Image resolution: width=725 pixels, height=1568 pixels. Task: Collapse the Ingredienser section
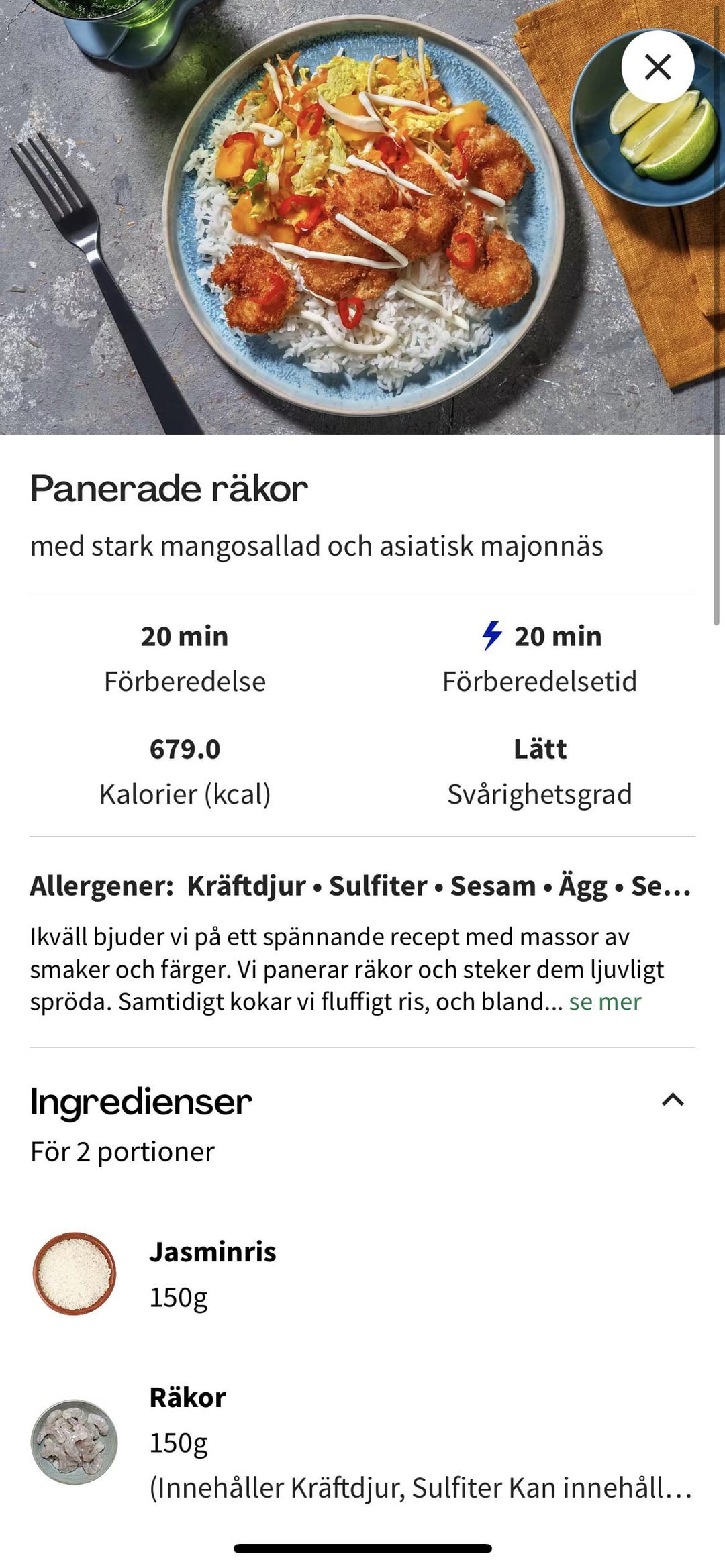coord(673,1100)
